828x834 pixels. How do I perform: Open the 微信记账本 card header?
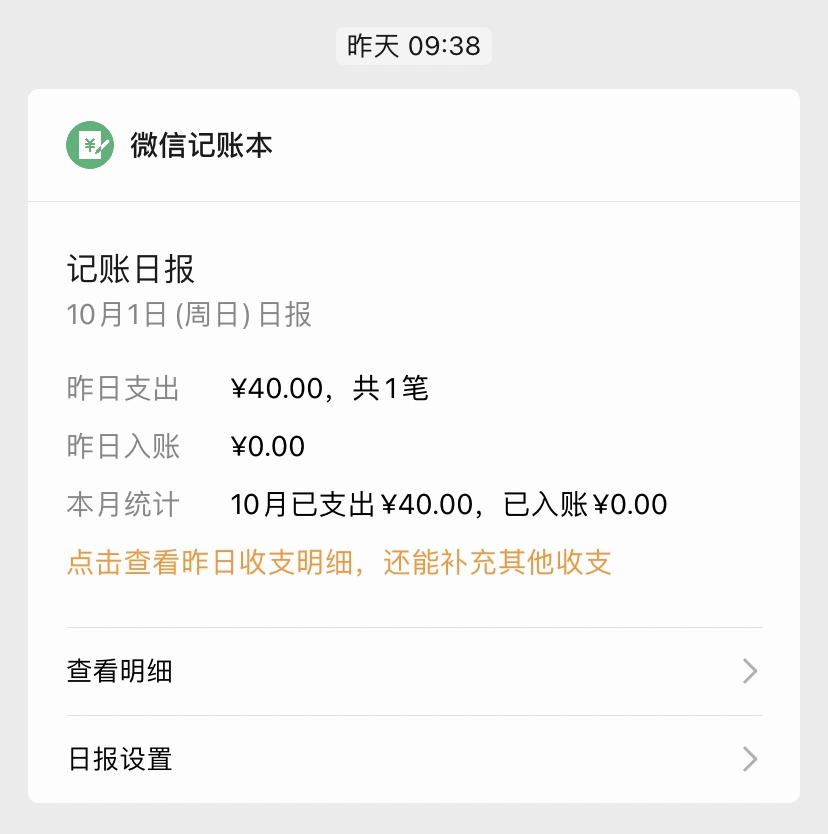coord(201,146)
